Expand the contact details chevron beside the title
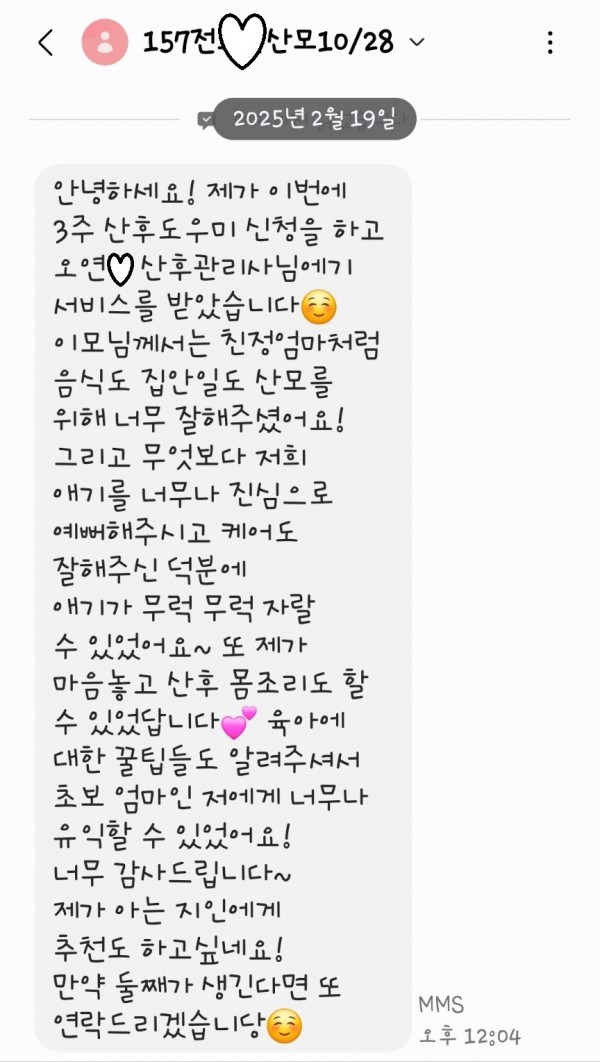 [x=417, y=42]
